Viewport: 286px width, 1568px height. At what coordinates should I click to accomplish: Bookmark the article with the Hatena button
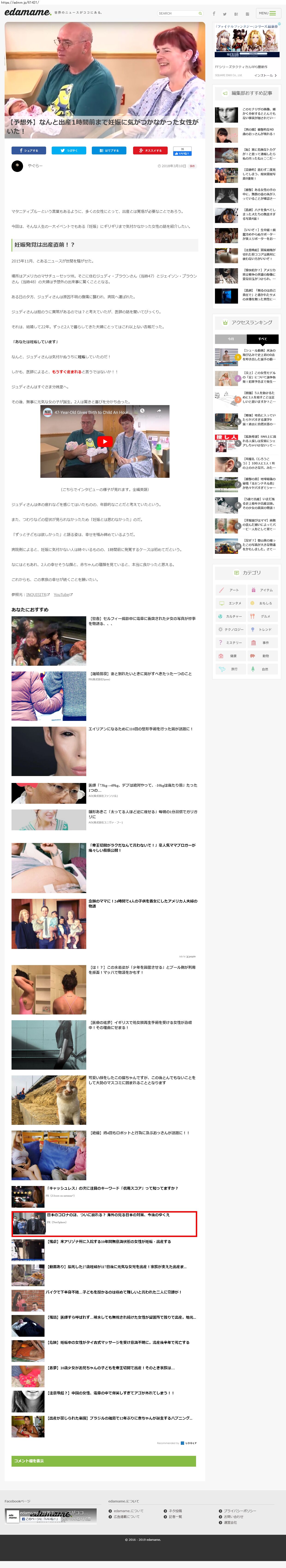(109, 150)
